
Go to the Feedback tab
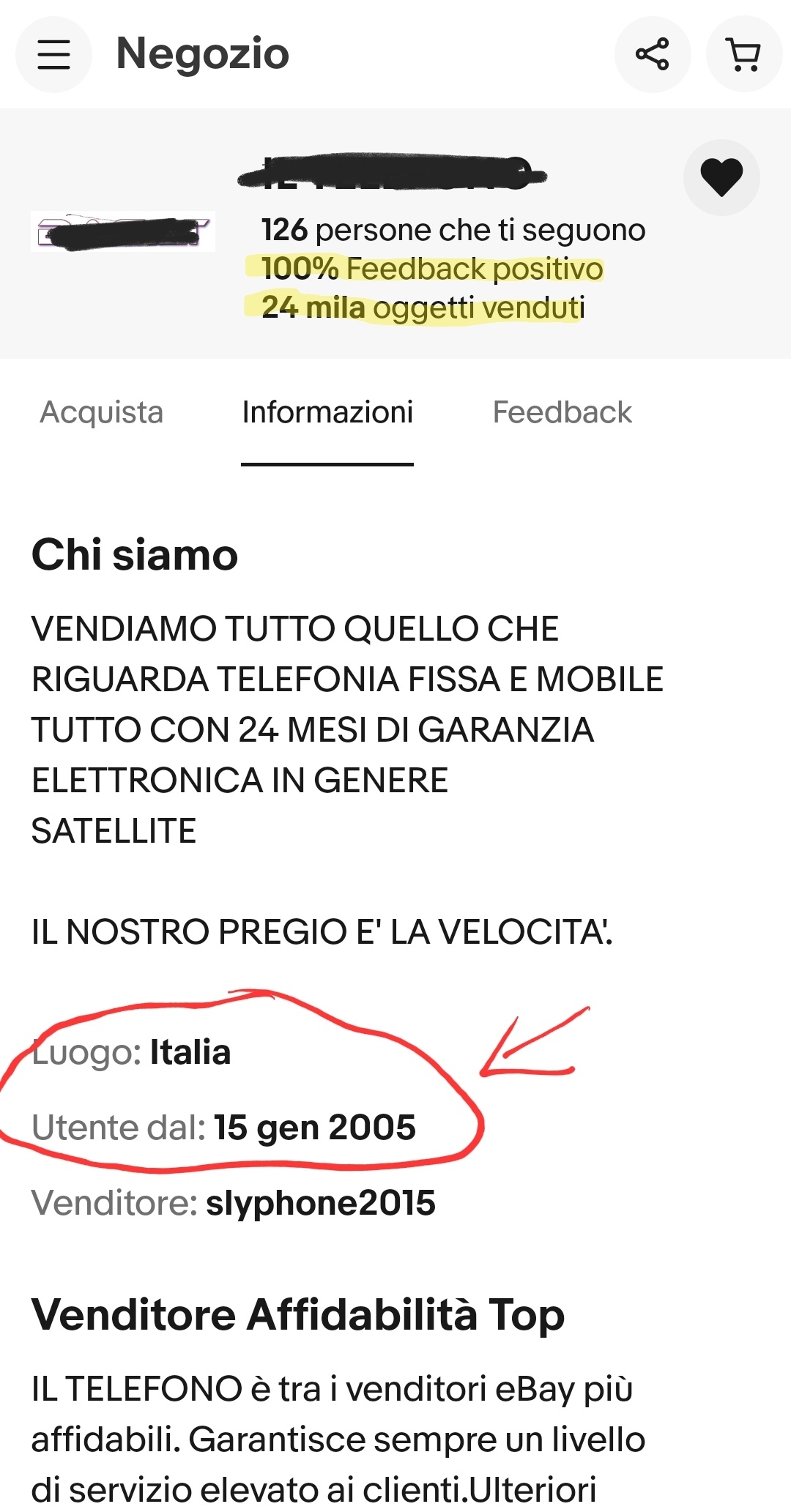(x=562, y=412)
